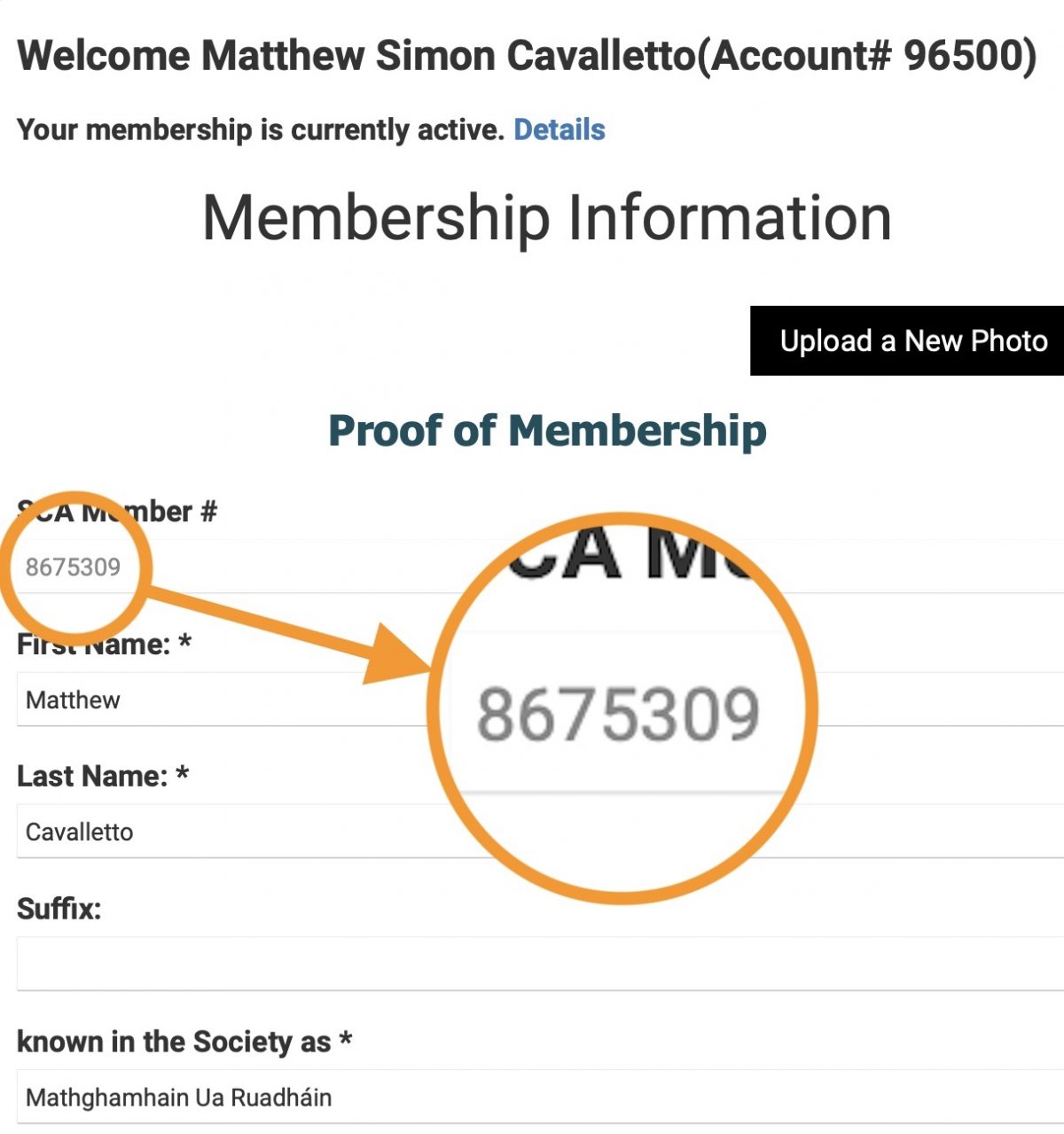Click the Upload a New Photo button
The height and width of the screenshot is (1134, 1064).
(913, 340)
